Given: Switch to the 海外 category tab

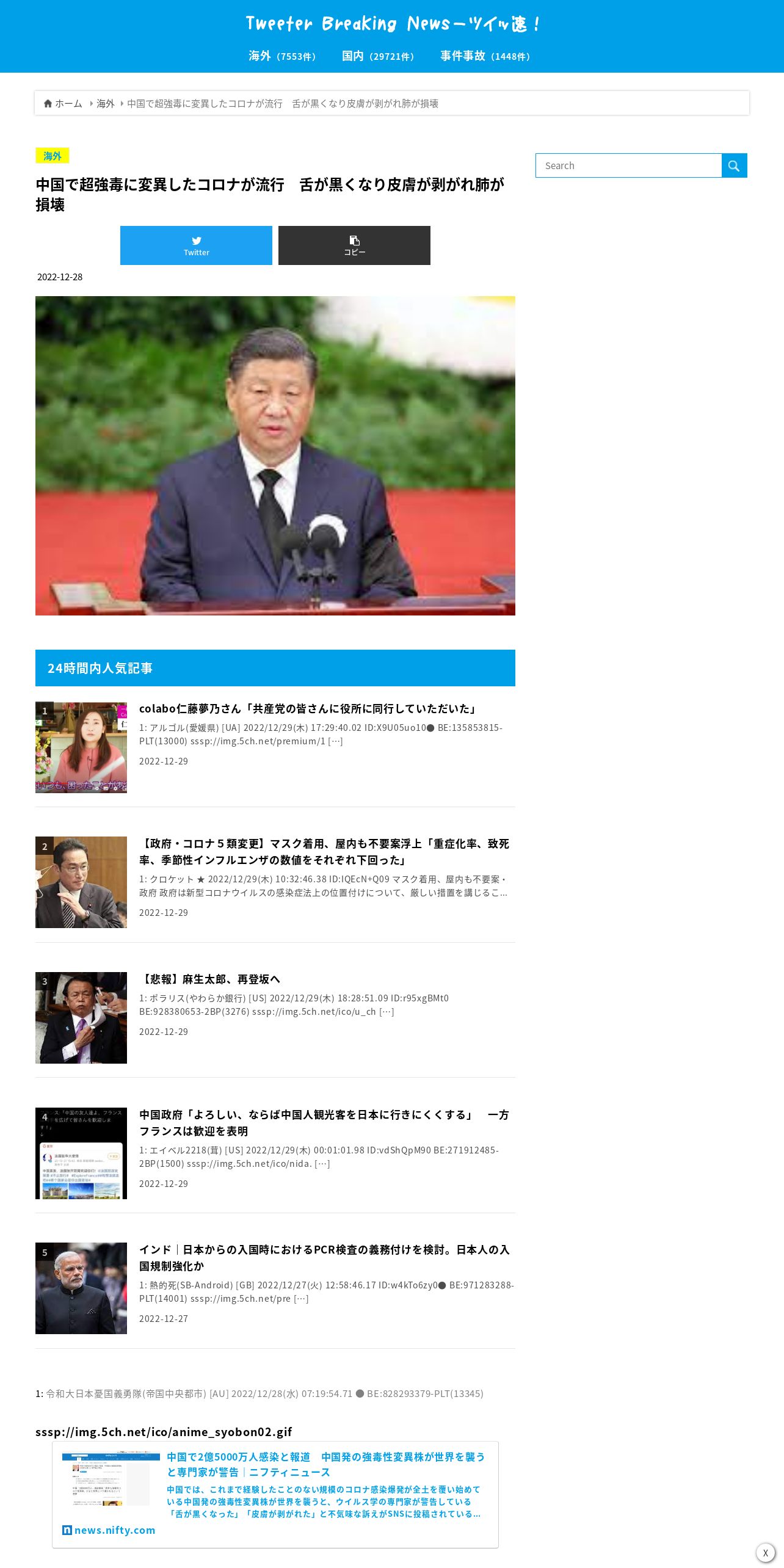Looking at the screenshot, I should pyautogui.click(x=282, y=56).
